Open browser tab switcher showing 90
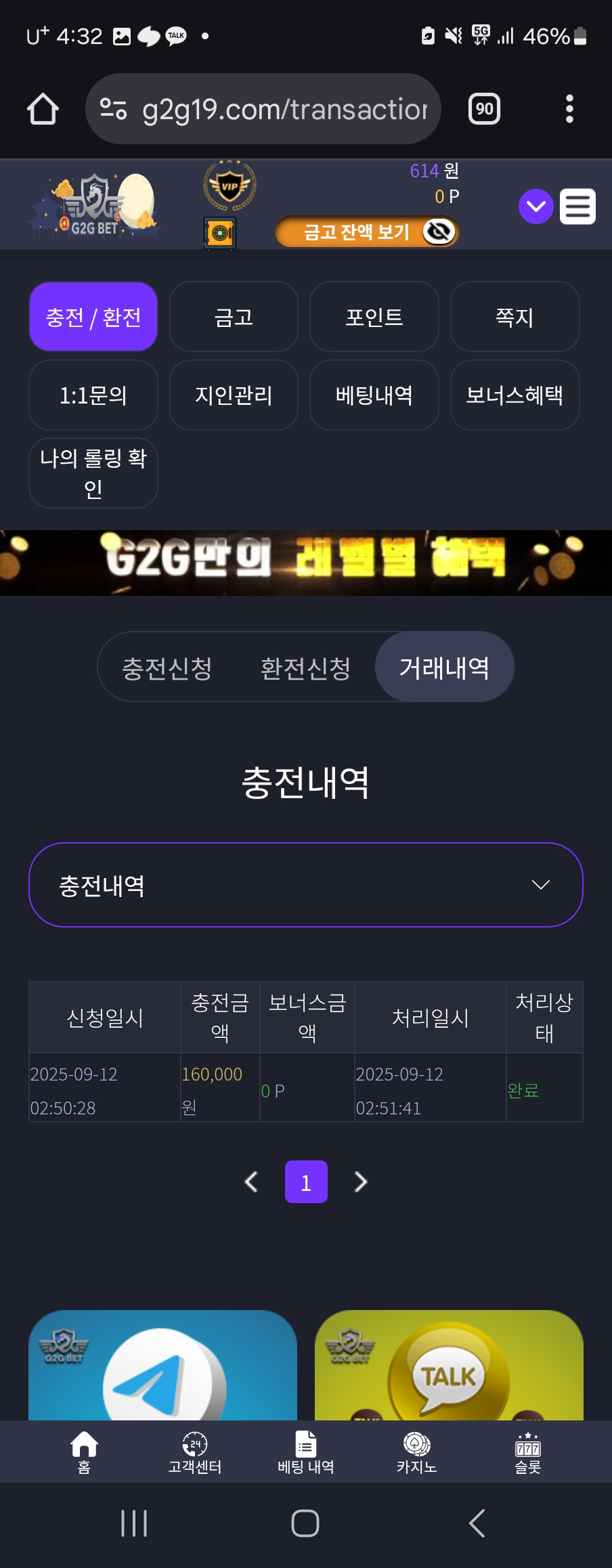 pyautogui.click(x=485, y=109)
